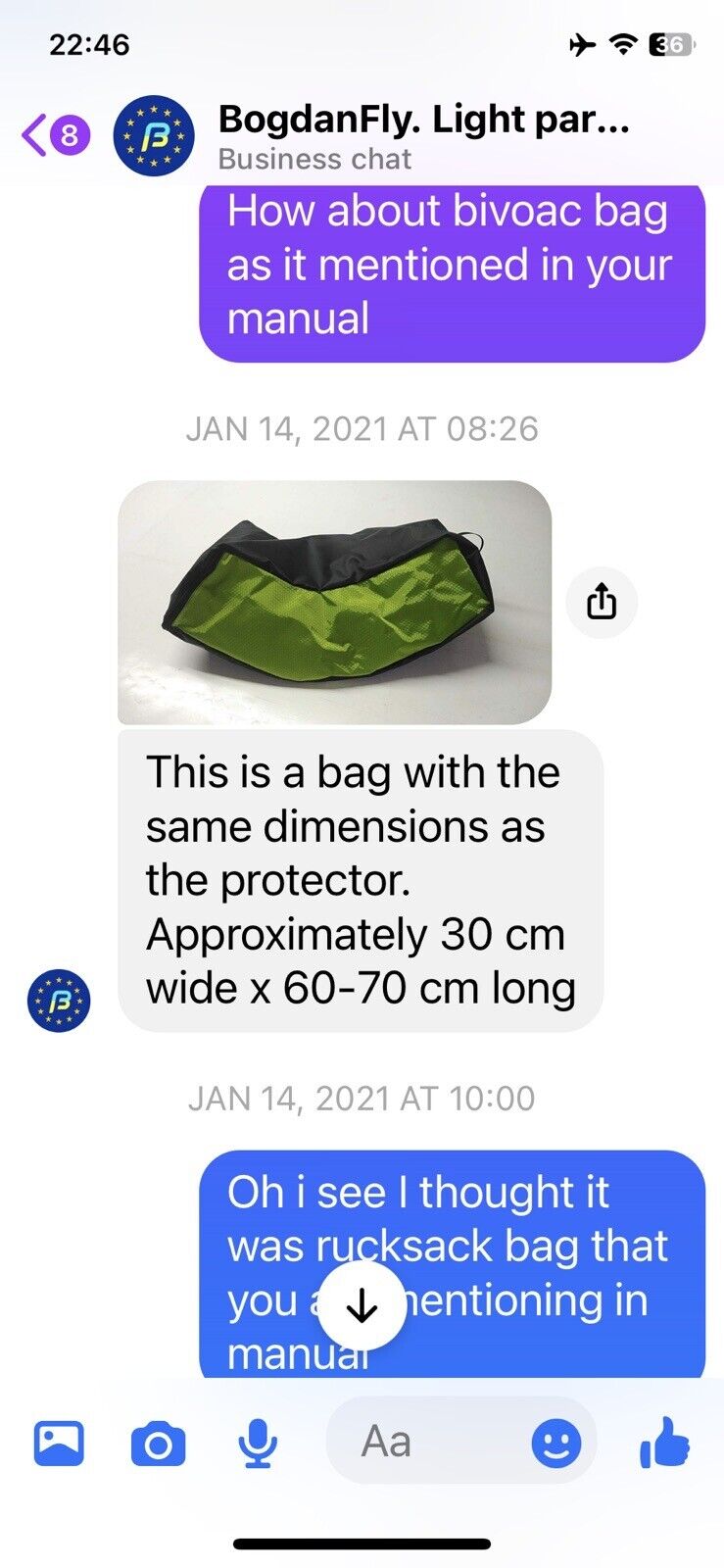This screenshot has height=1568, width=724.
Task: Tap the share icon beside the bag photo
Action: click(600, 602)
